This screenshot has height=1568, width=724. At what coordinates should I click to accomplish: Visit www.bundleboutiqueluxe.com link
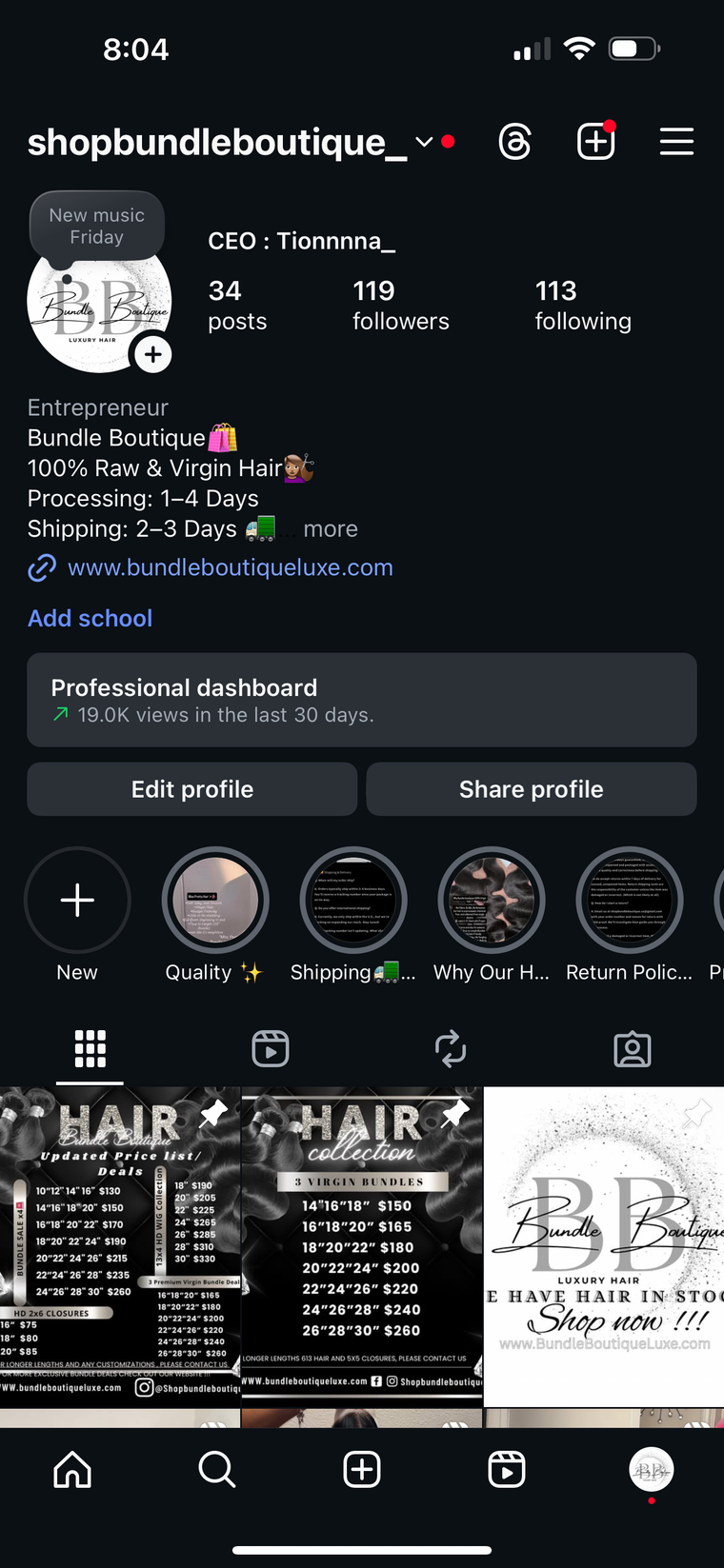[230, 568]
